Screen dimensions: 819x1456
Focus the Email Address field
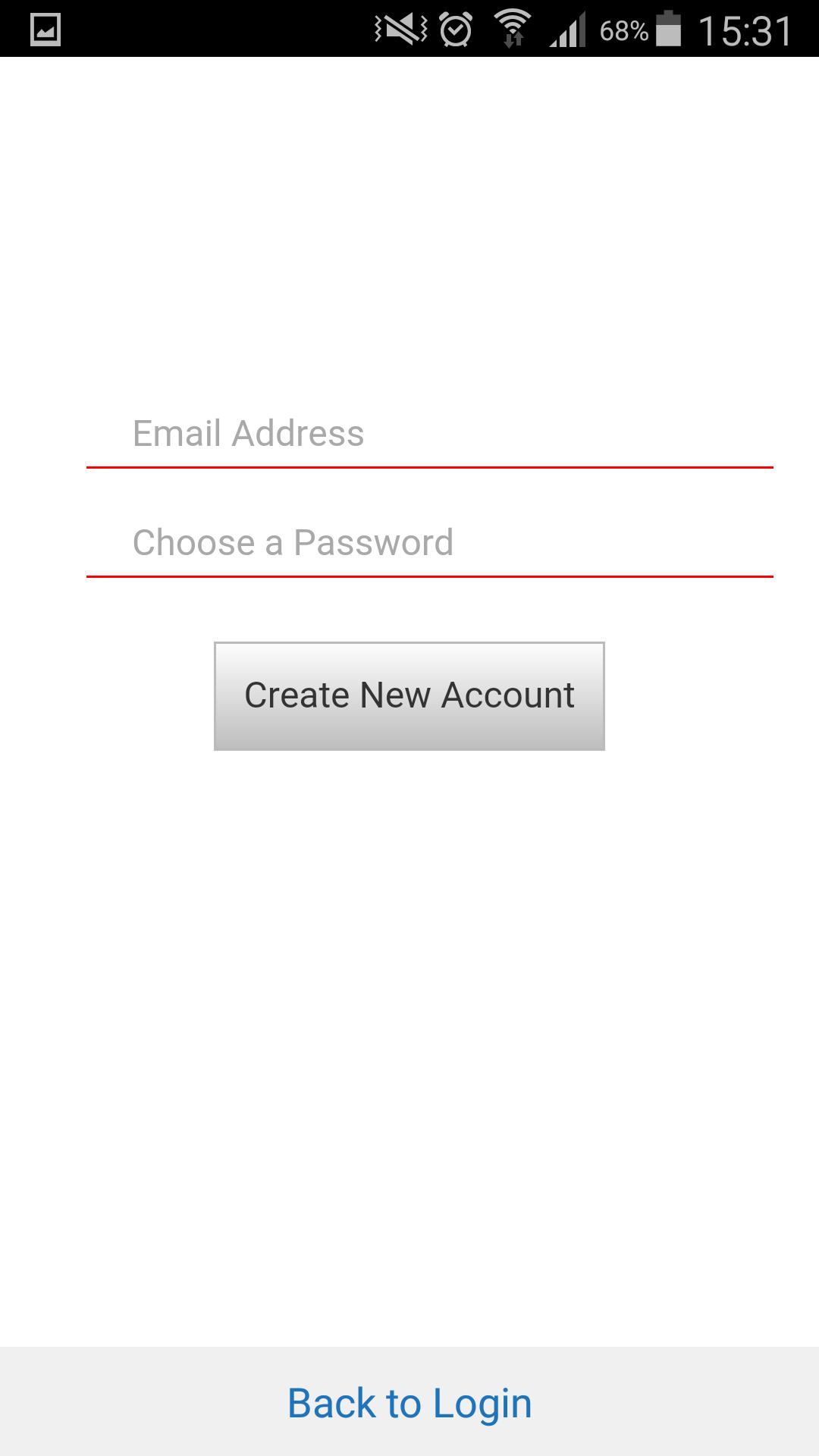(429, 435)
